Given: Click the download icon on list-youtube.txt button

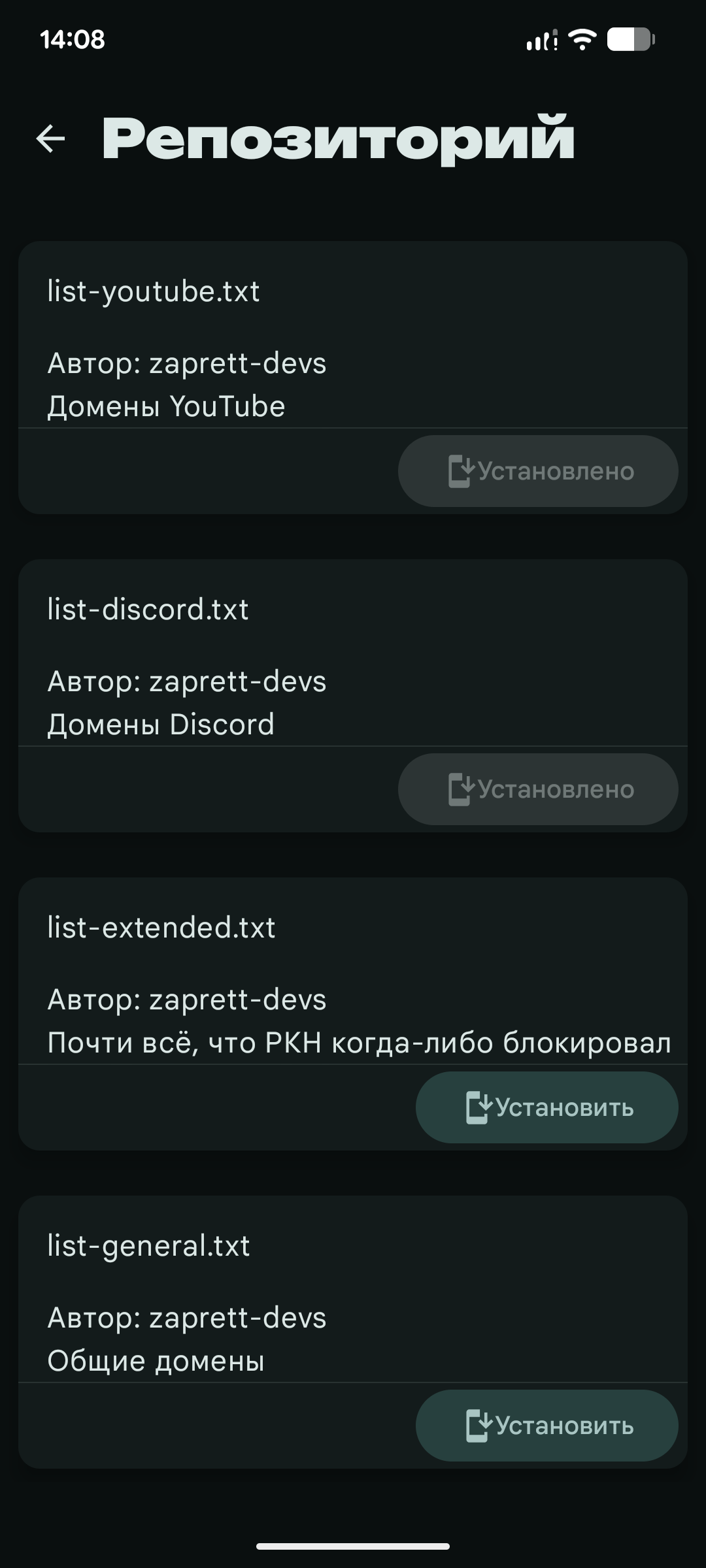Looking at the screenshot, I should pyautogui.click(x=460, y=470).
